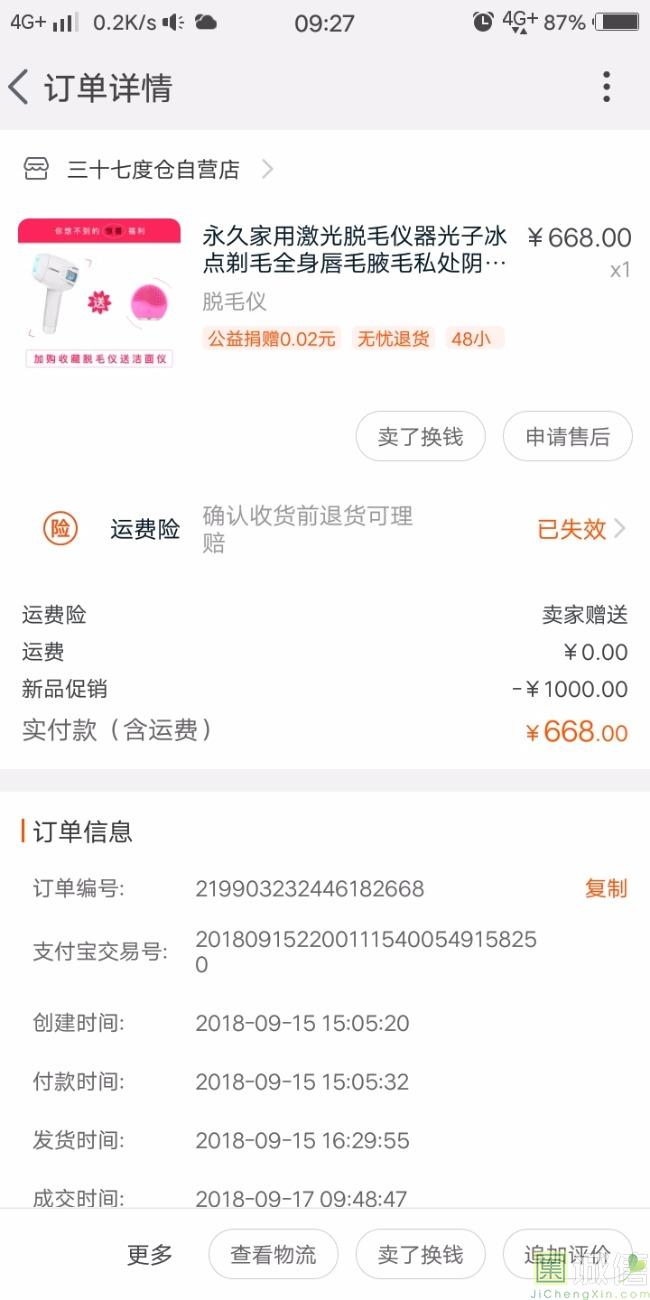
Task: Apply for after-sales via 申请售后
Action: [x=567, y=437]
